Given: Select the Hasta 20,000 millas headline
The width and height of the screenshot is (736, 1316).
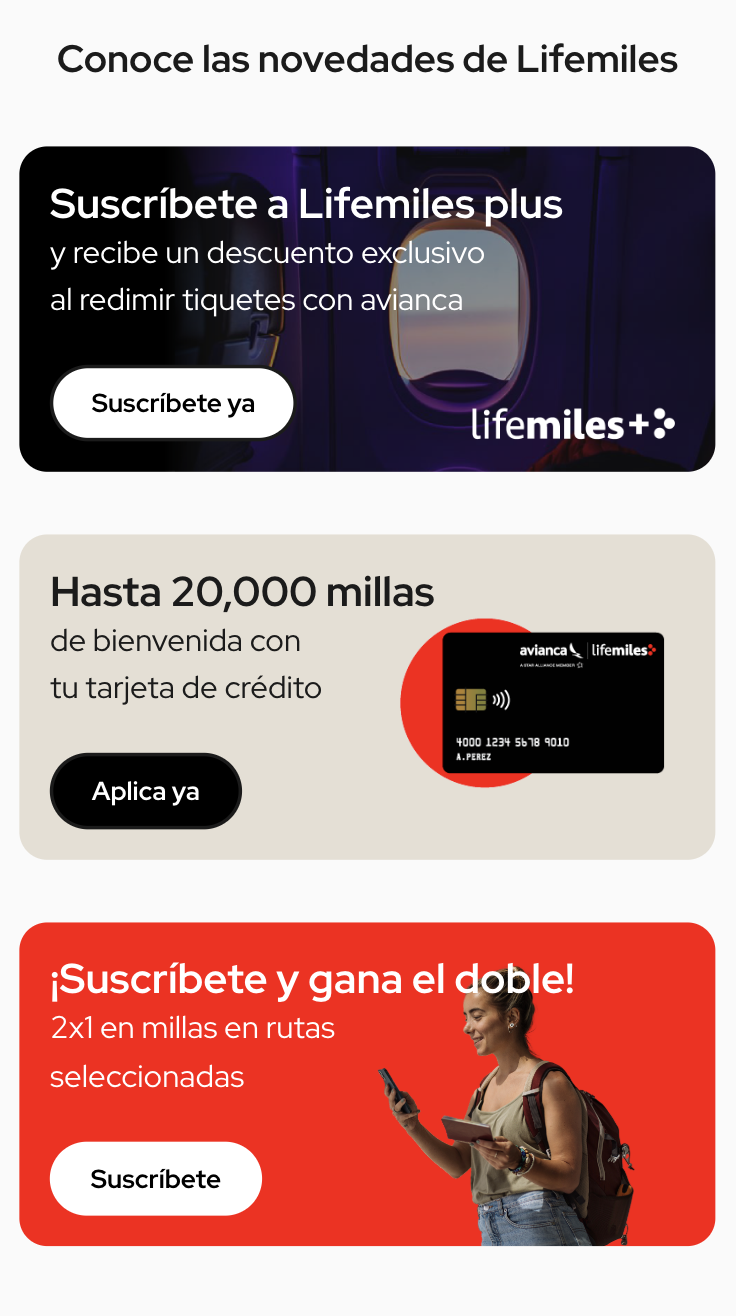Looking at the screenshot, I should [242, 592].
